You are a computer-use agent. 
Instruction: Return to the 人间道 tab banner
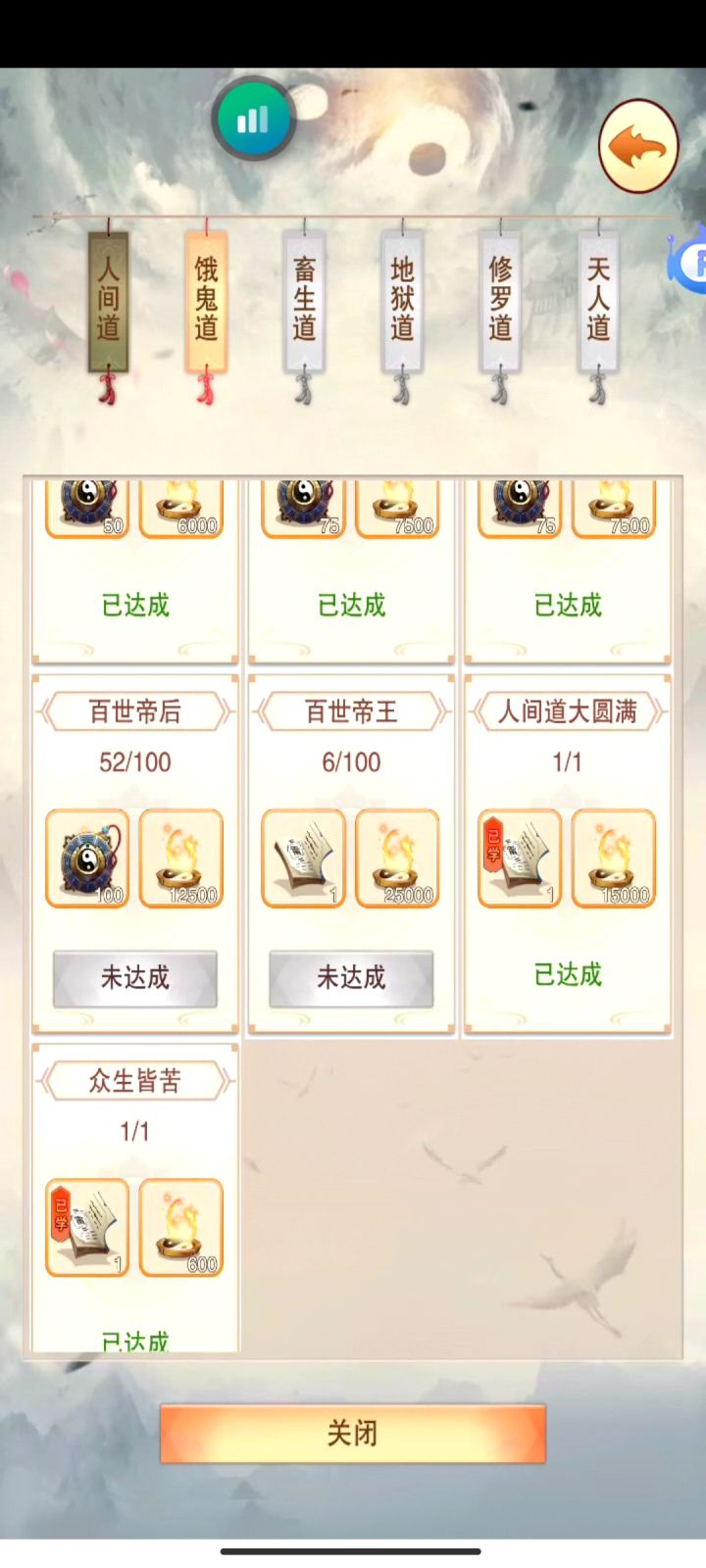[108, 299]
